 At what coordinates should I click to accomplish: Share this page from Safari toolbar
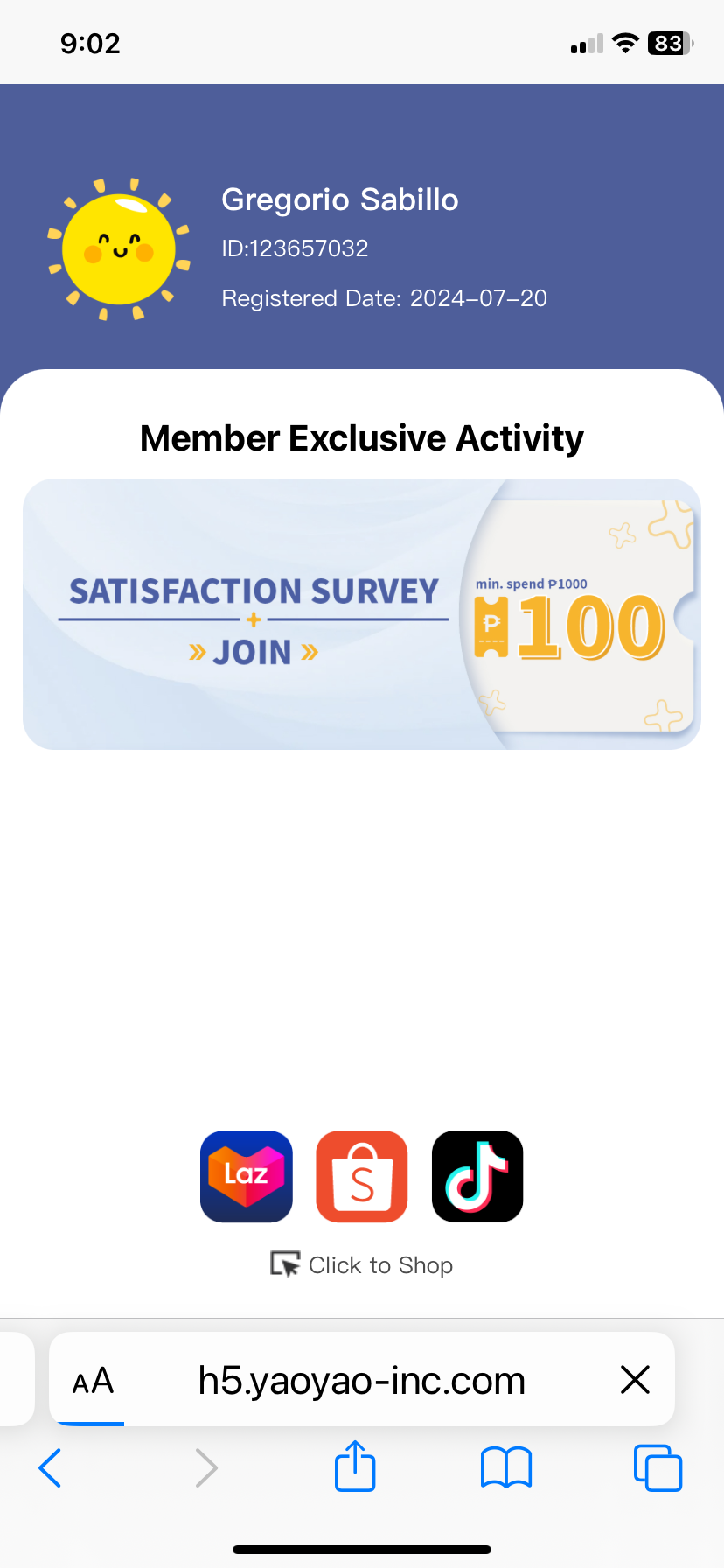pos(355,1466)
